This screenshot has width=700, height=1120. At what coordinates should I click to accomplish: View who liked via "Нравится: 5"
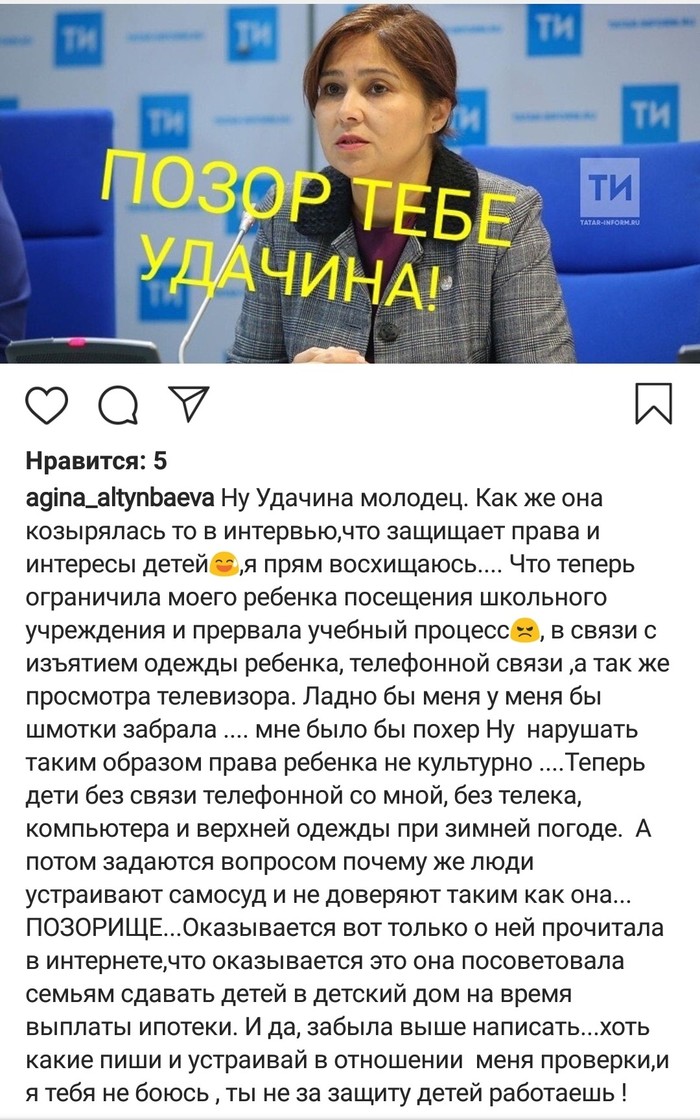[x=96, y=461]
